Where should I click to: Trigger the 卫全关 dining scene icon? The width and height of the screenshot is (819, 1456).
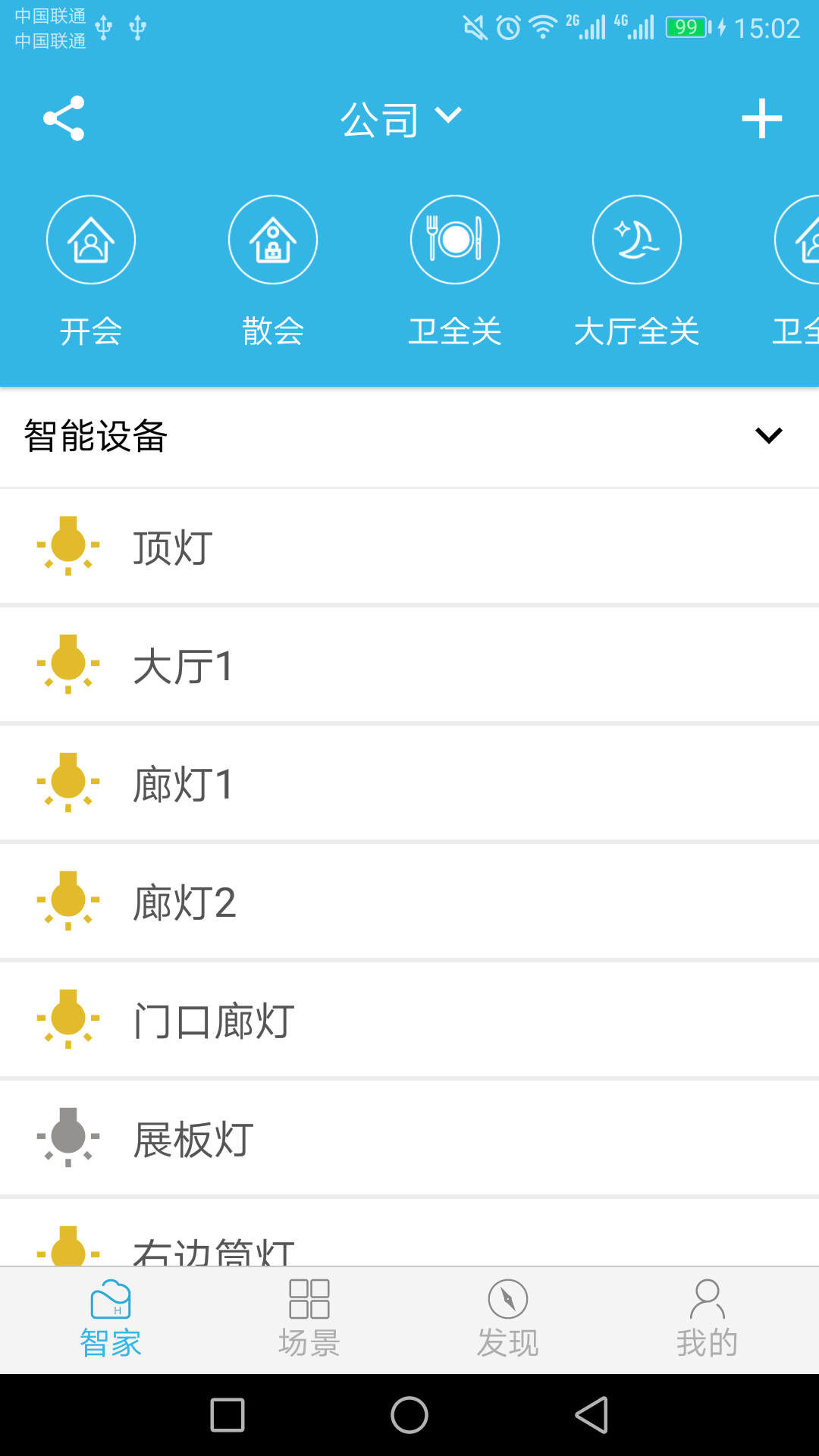(x=454, y=239)
